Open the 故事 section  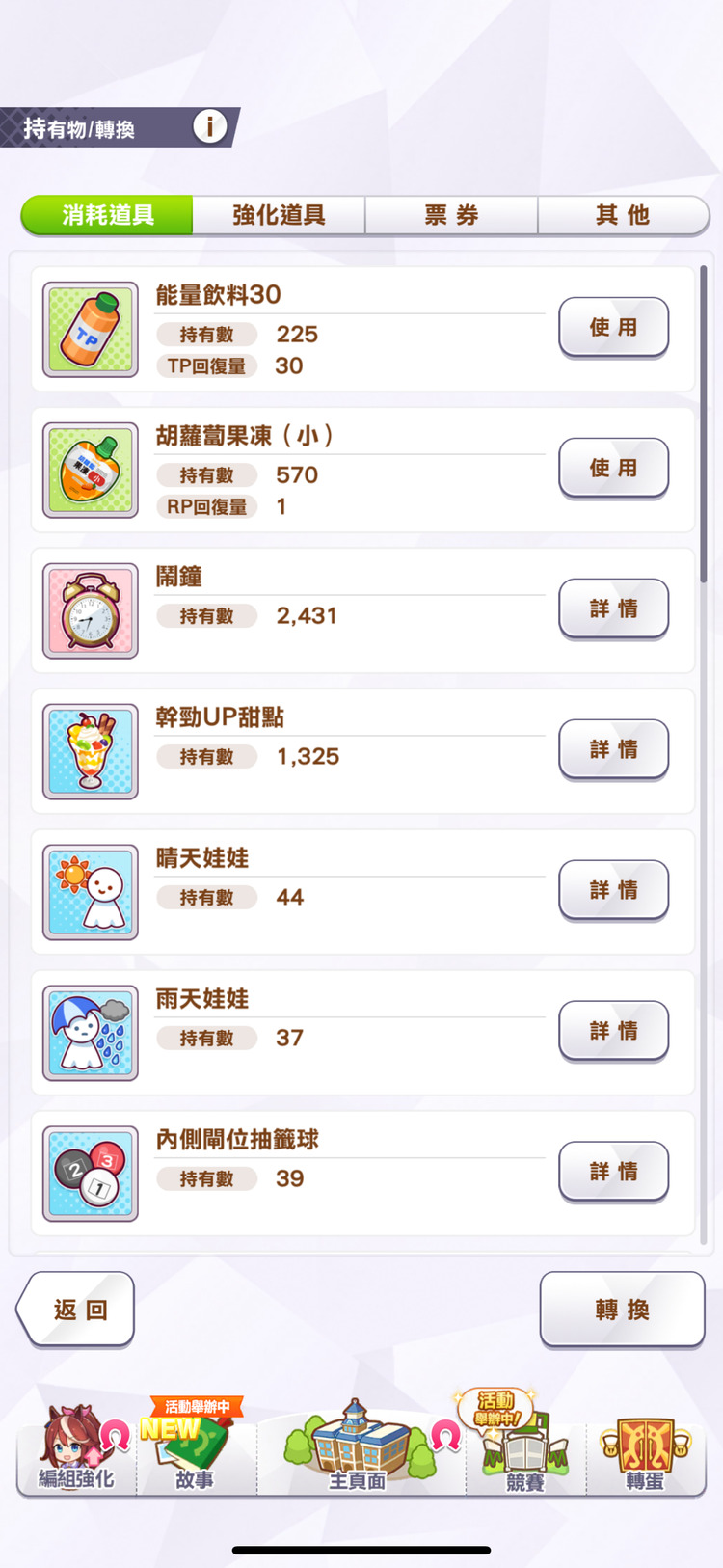195,1451
